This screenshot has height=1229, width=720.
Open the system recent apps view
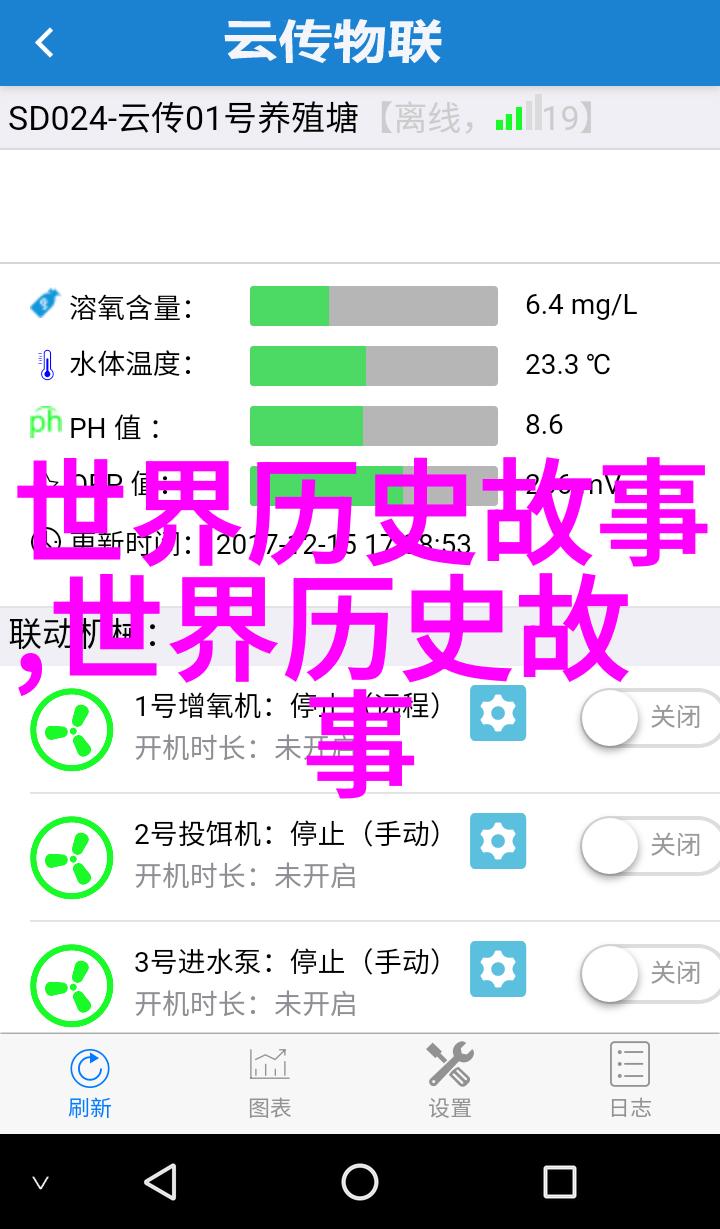click(x=559, y=1182)
